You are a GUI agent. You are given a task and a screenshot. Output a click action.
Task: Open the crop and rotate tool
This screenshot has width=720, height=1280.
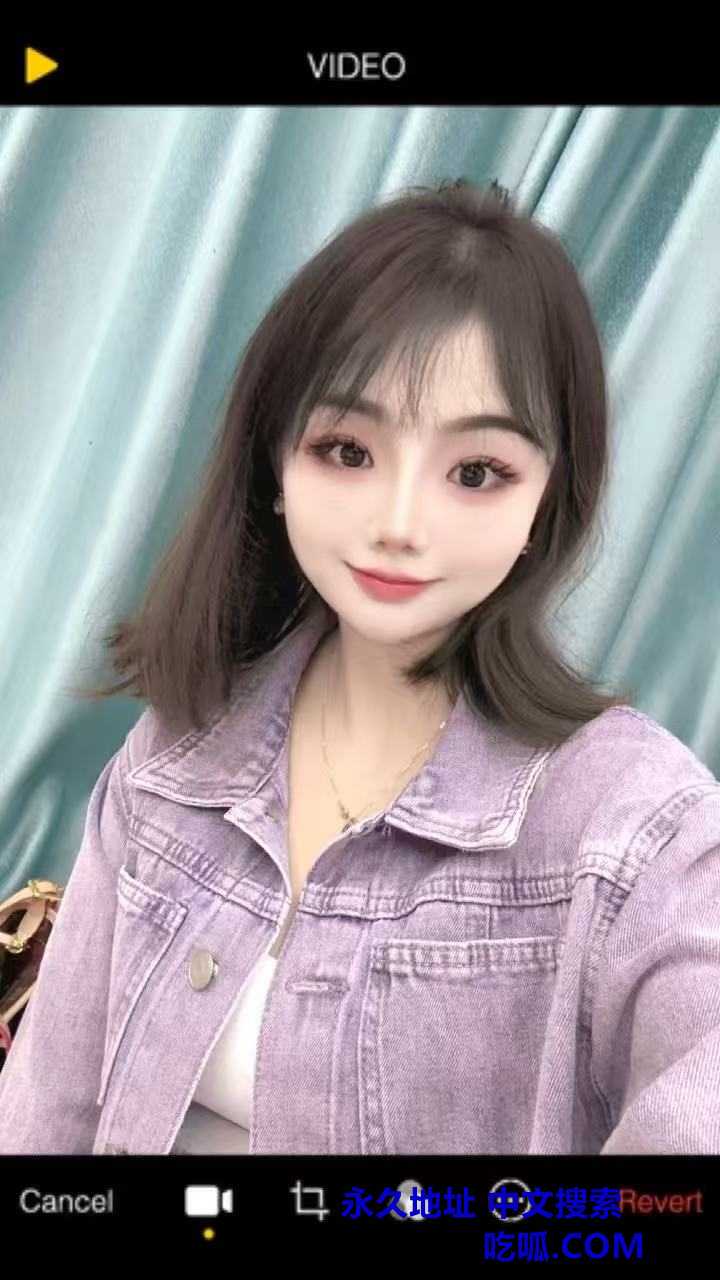(x=309, y=1200)
